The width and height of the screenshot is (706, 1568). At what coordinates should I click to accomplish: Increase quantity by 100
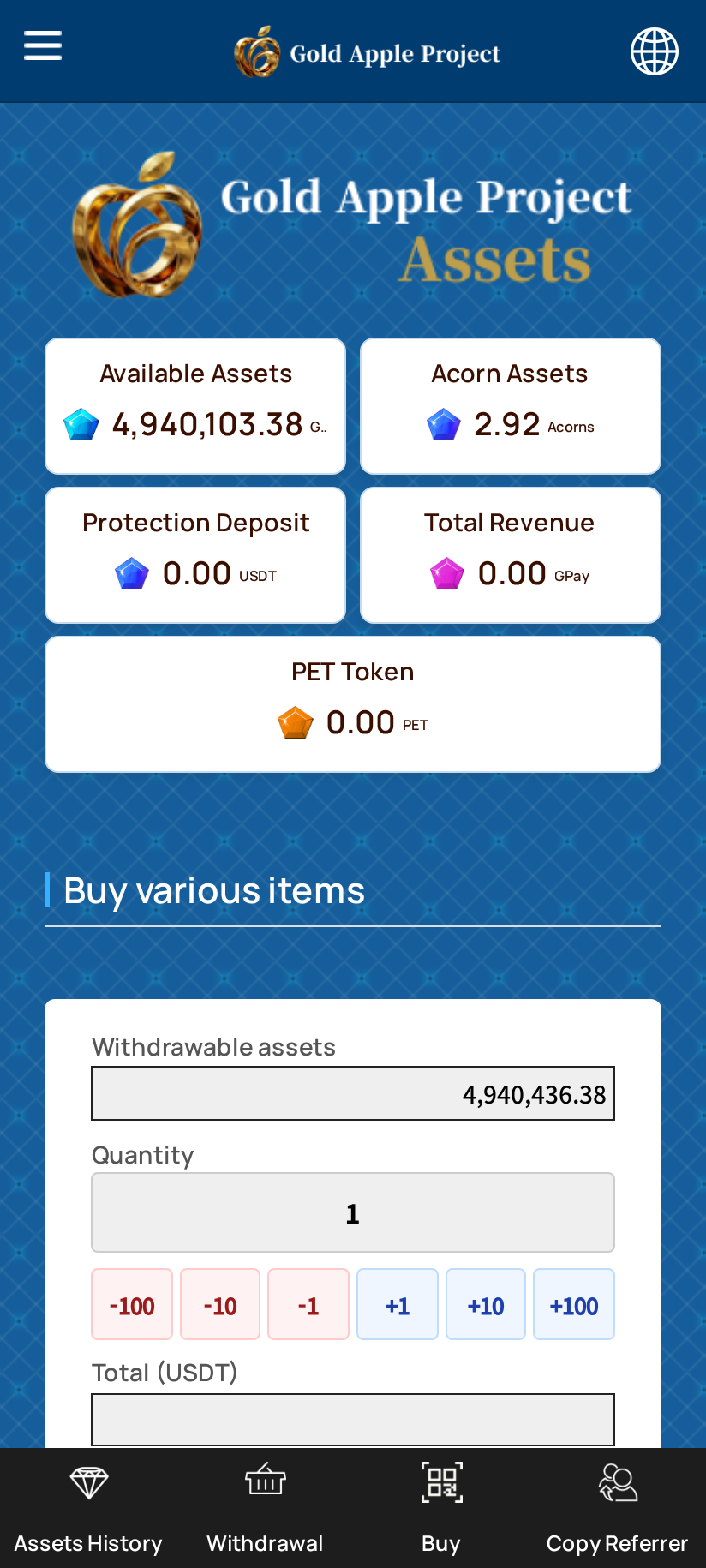tap(574, 1305)
